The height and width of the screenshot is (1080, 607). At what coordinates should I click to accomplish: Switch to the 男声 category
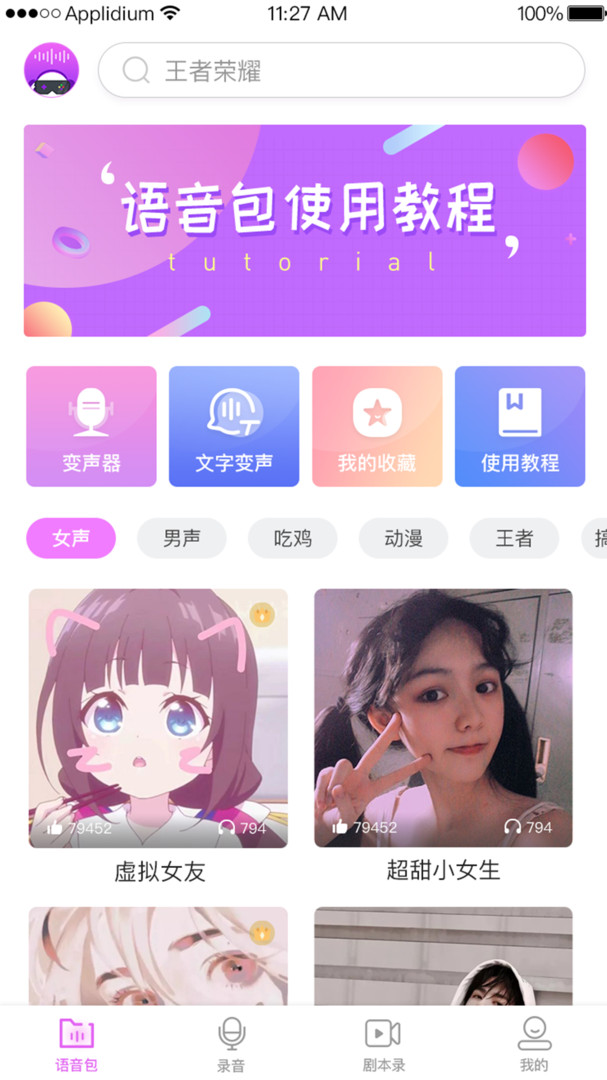[182, 539]
